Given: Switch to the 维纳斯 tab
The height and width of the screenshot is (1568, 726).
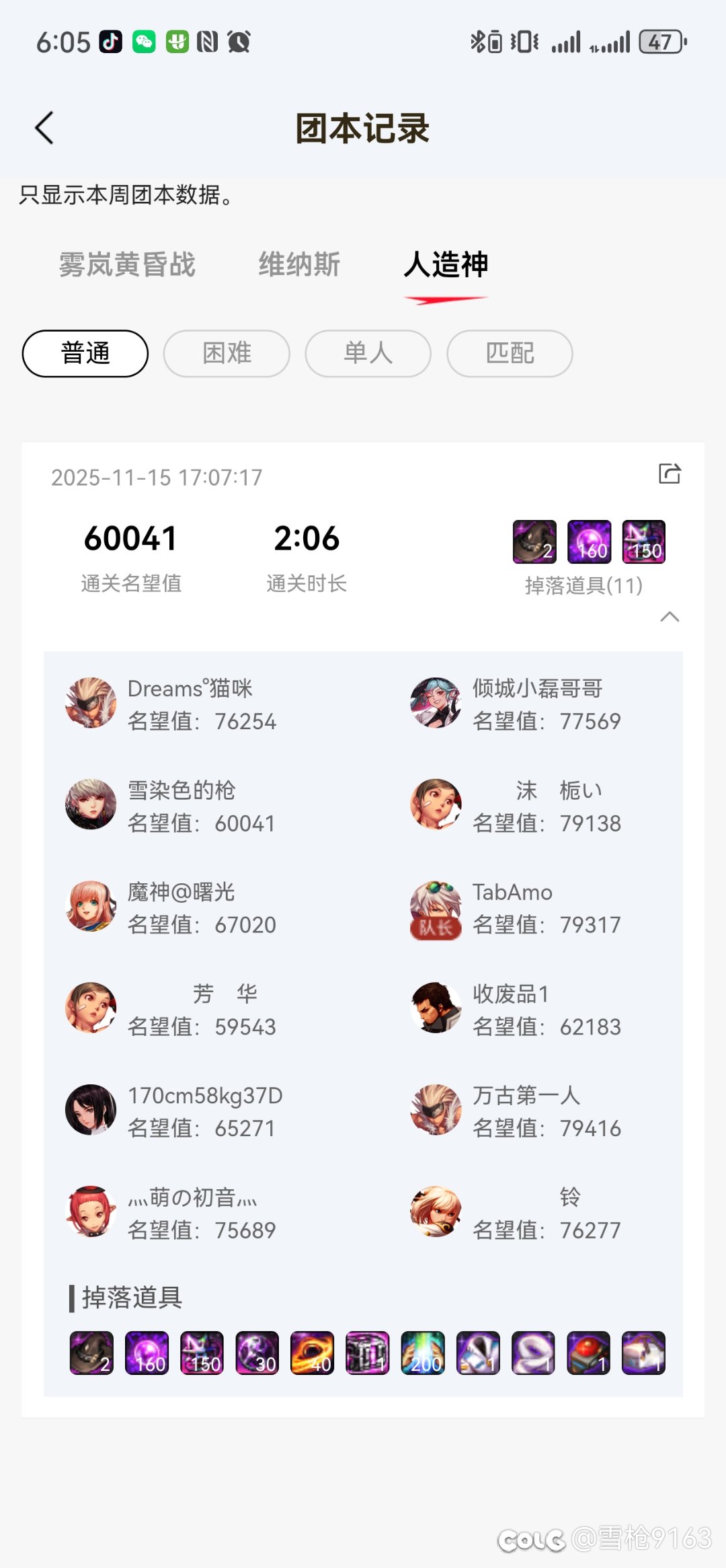Looking at the screenshot, I should (300, 264).
